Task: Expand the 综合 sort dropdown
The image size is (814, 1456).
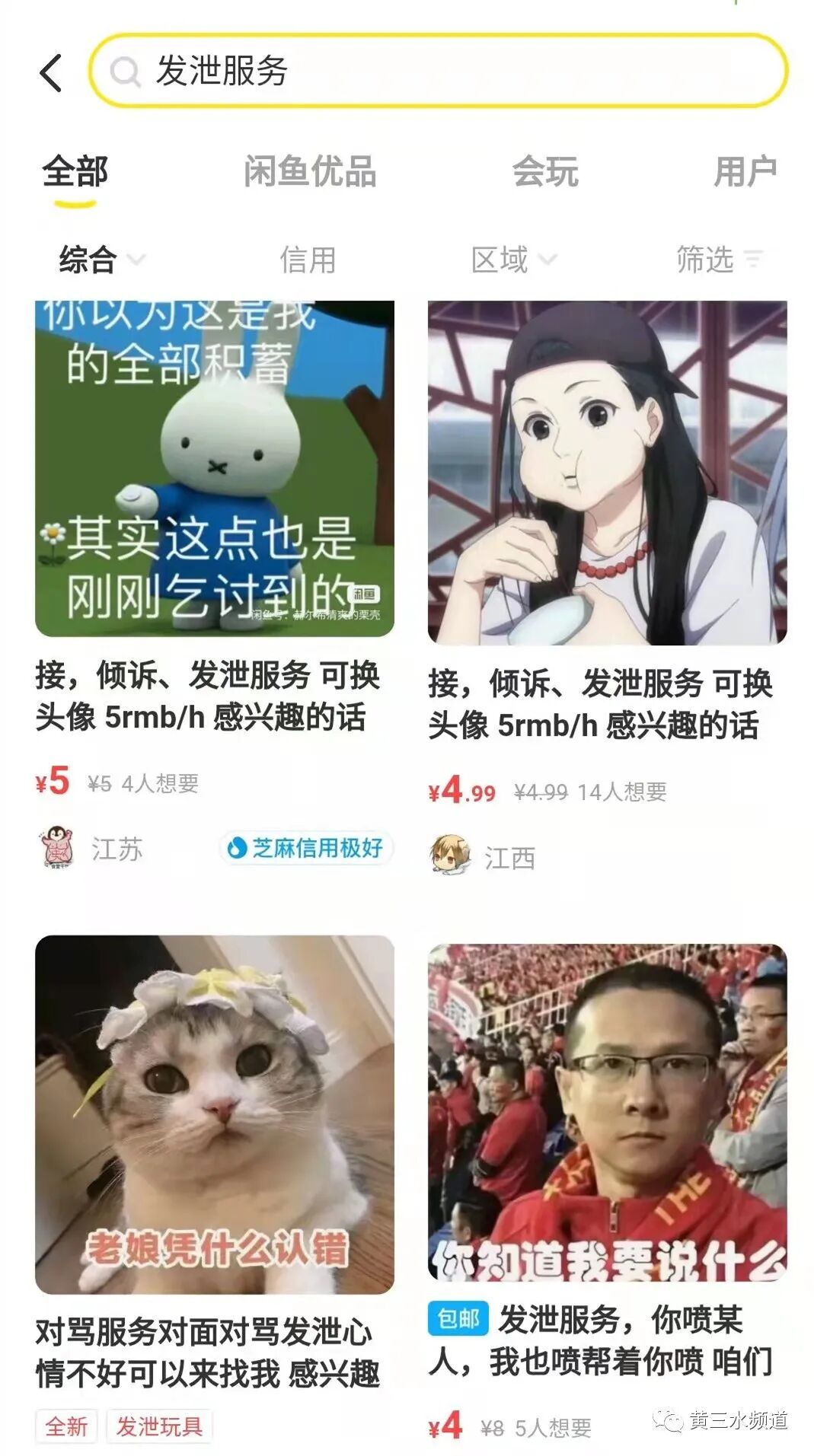Action: tap(101, 260)
